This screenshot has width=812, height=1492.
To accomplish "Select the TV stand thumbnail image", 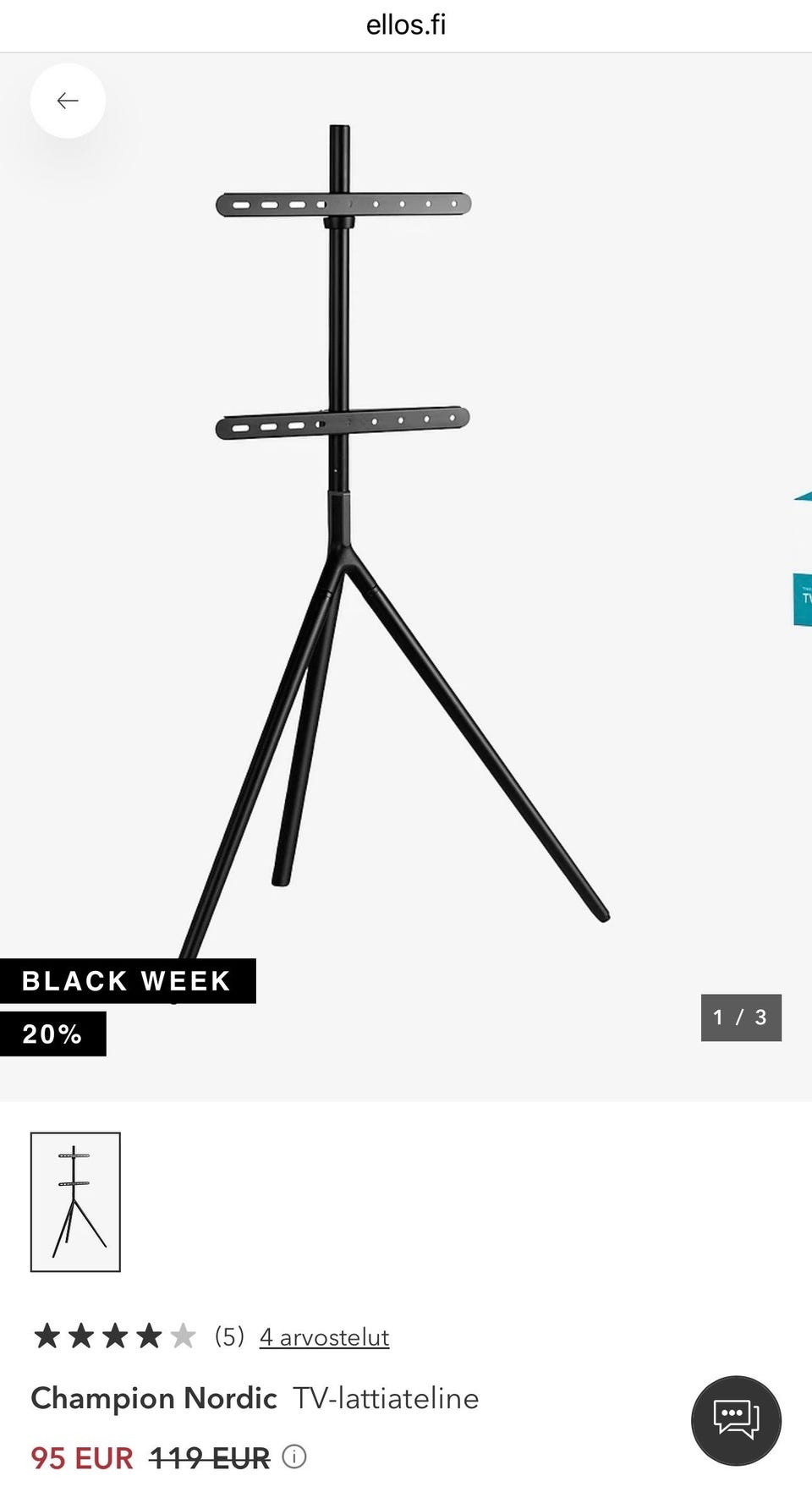I will pos(75,1202).
